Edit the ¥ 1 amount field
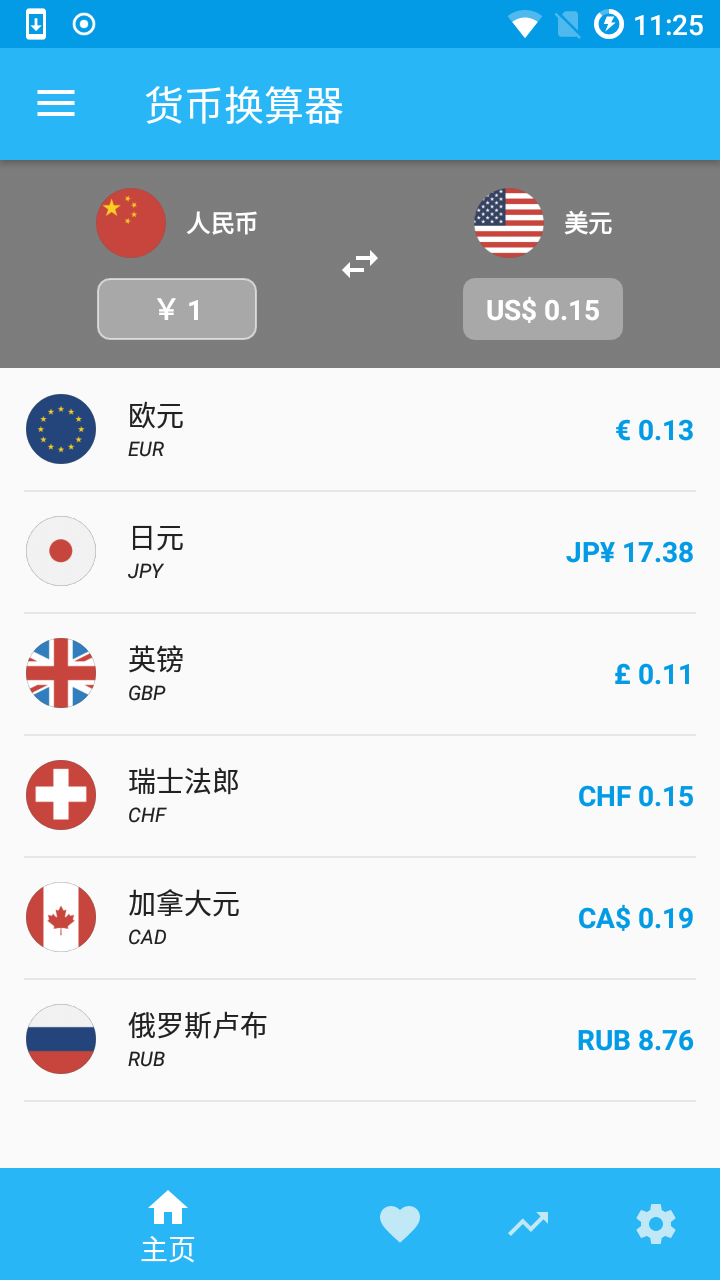The width and height of the screenshot is (720, 1280). 176,309
